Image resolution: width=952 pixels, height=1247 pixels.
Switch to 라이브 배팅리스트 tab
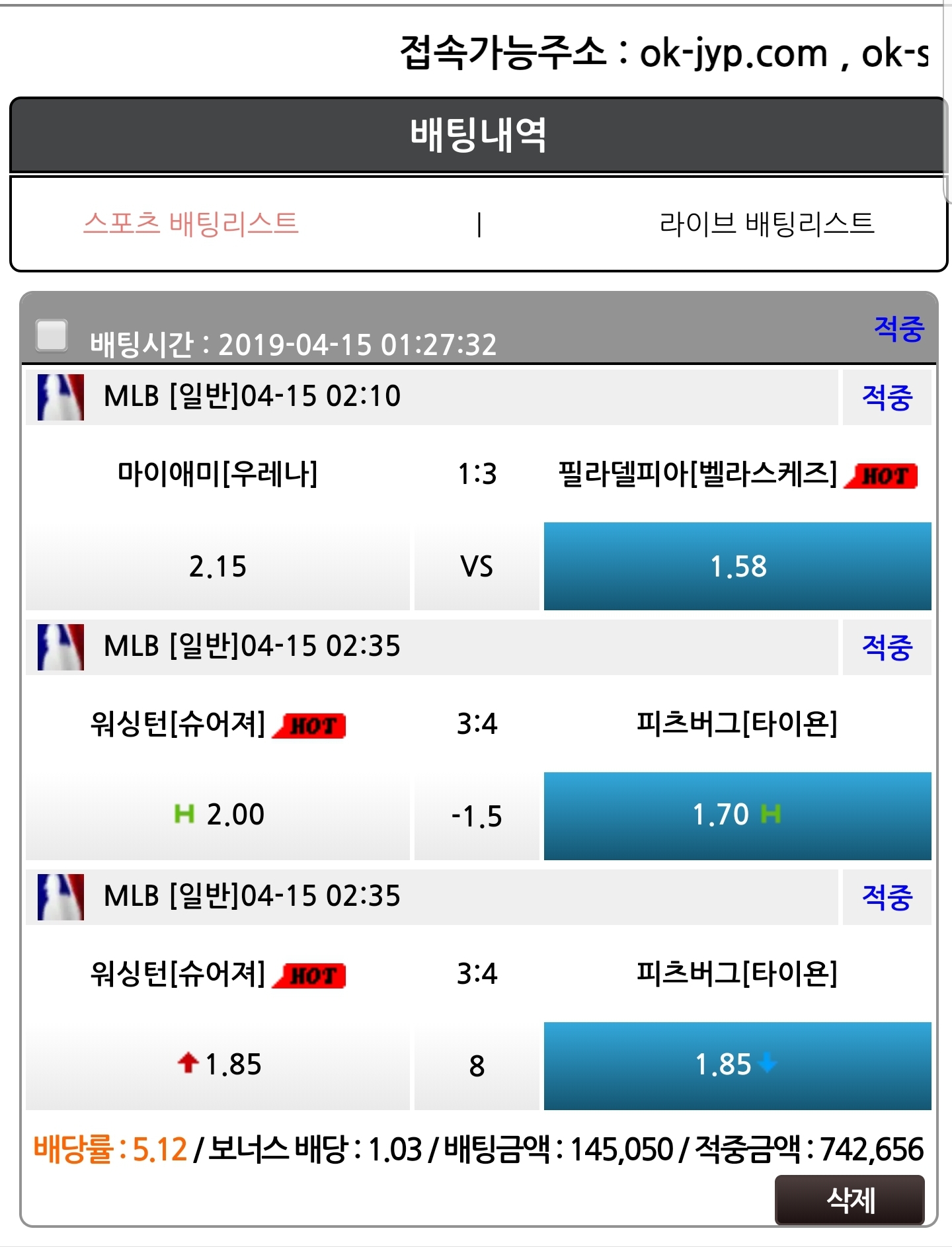[766, 223]
